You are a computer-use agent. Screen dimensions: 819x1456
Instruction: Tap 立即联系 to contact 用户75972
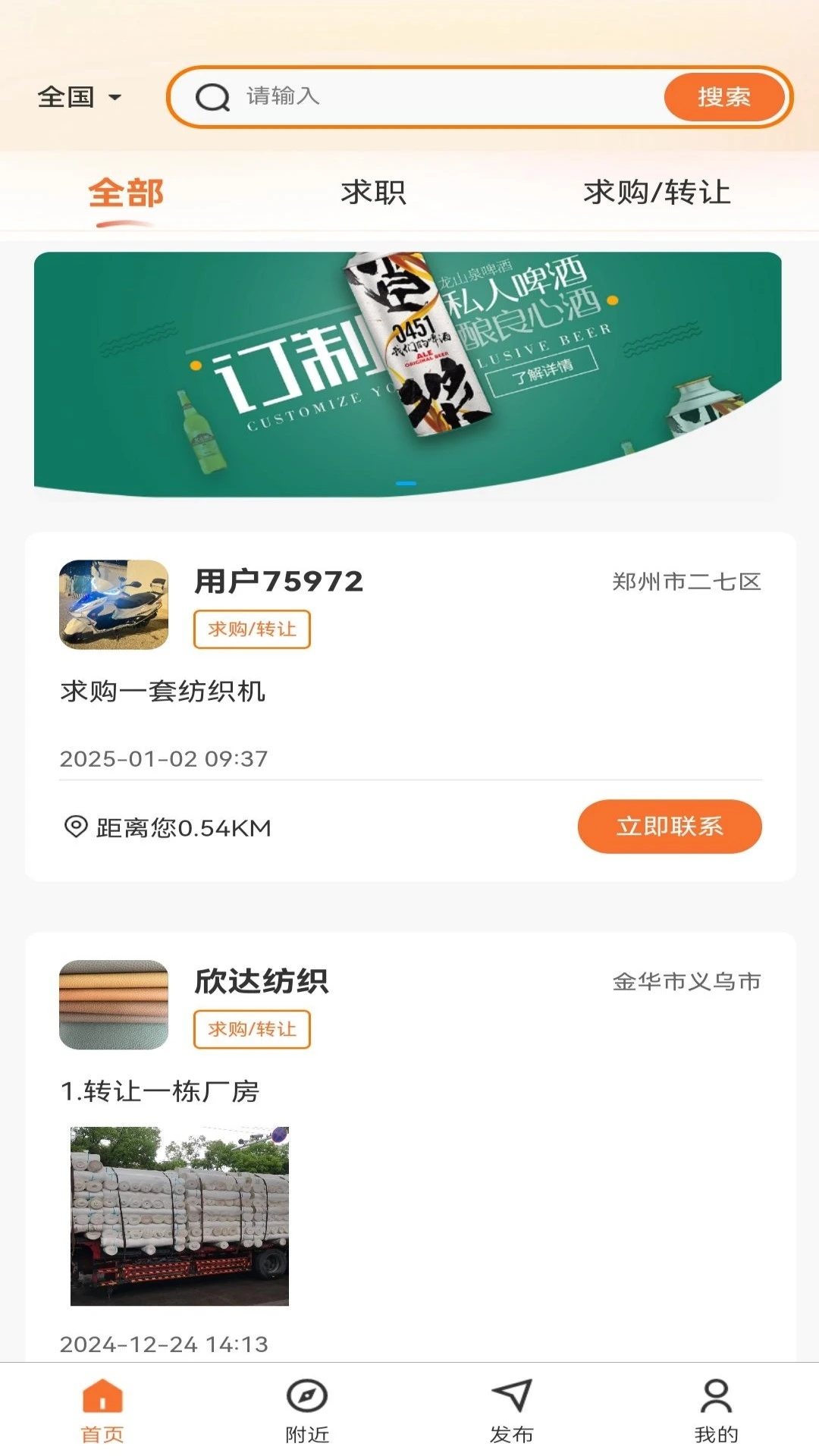670,827
